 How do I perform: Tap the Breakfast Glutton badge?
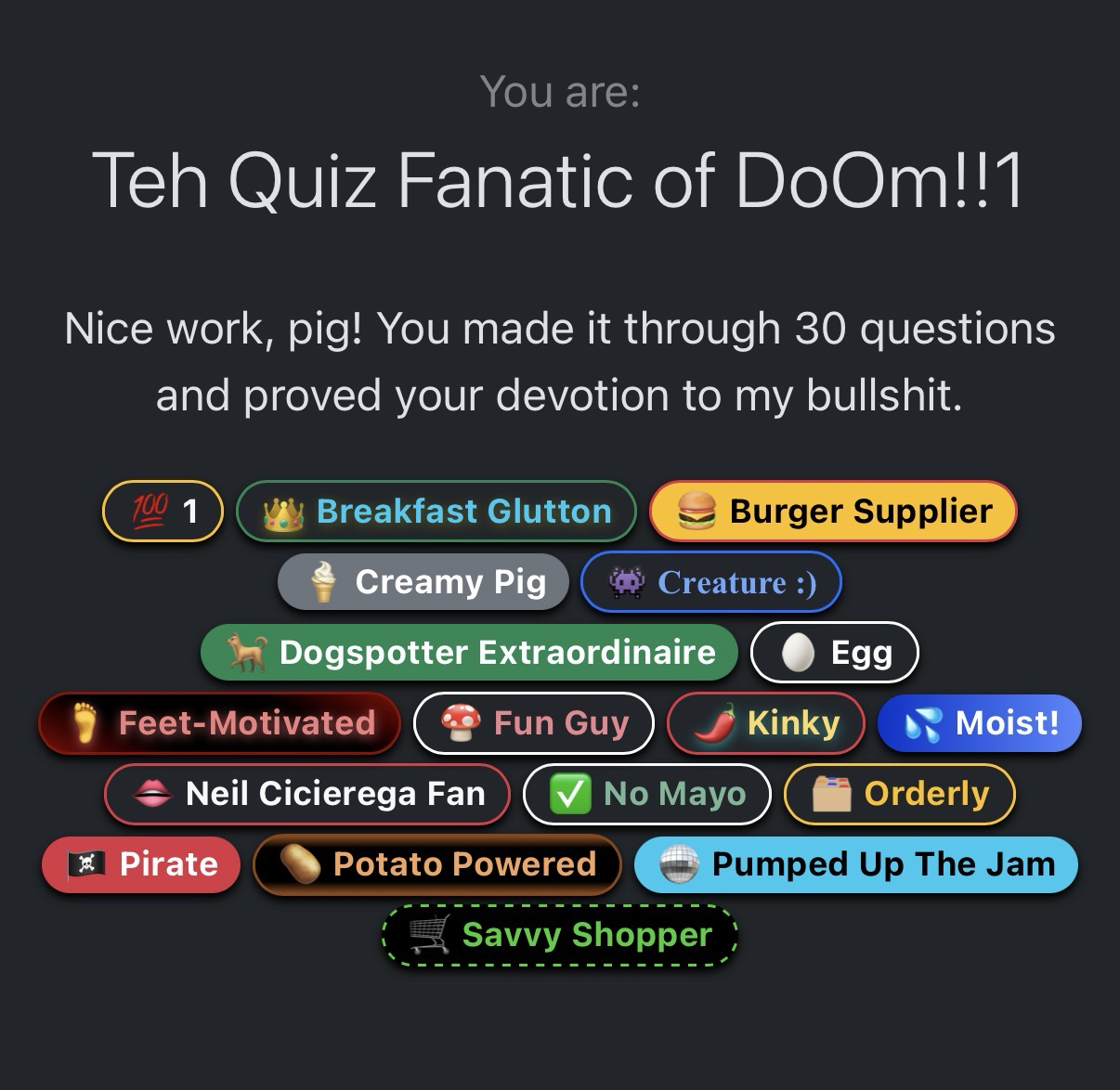436,512
